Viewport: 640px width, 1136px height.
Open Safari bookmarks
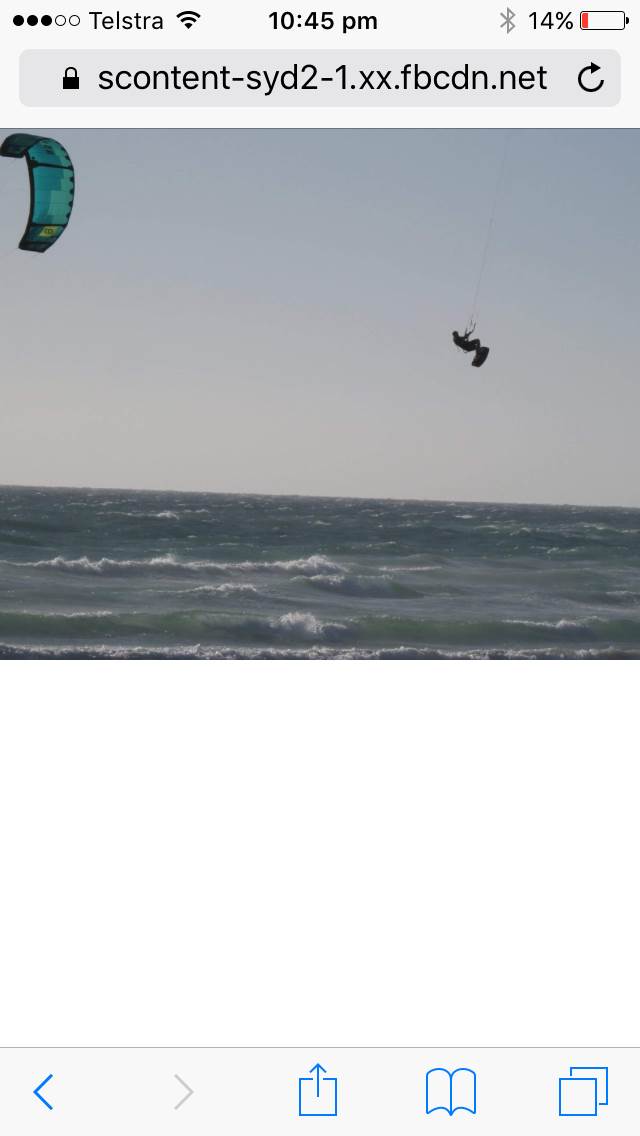coord(451,1091)
